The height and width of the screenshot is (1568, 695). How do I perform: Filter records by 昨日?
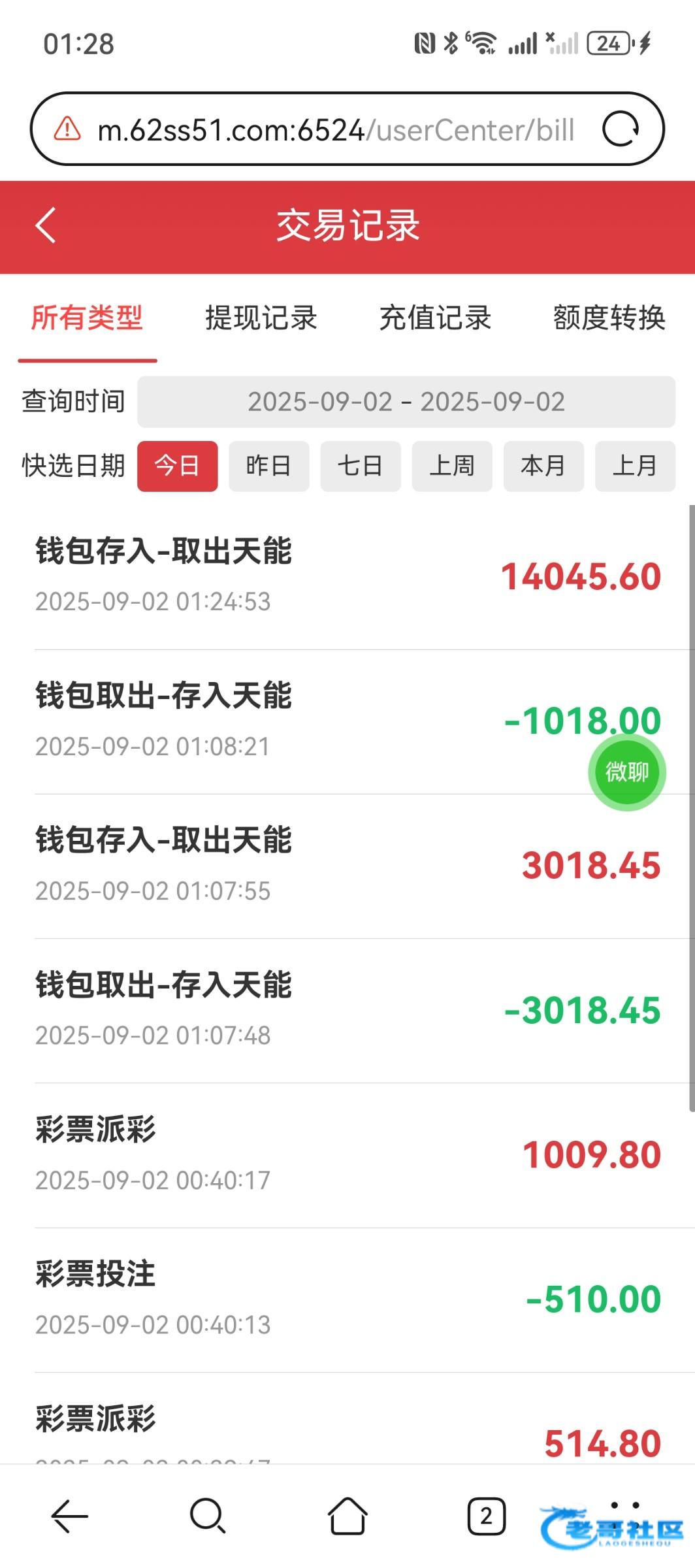pos(268,466)
